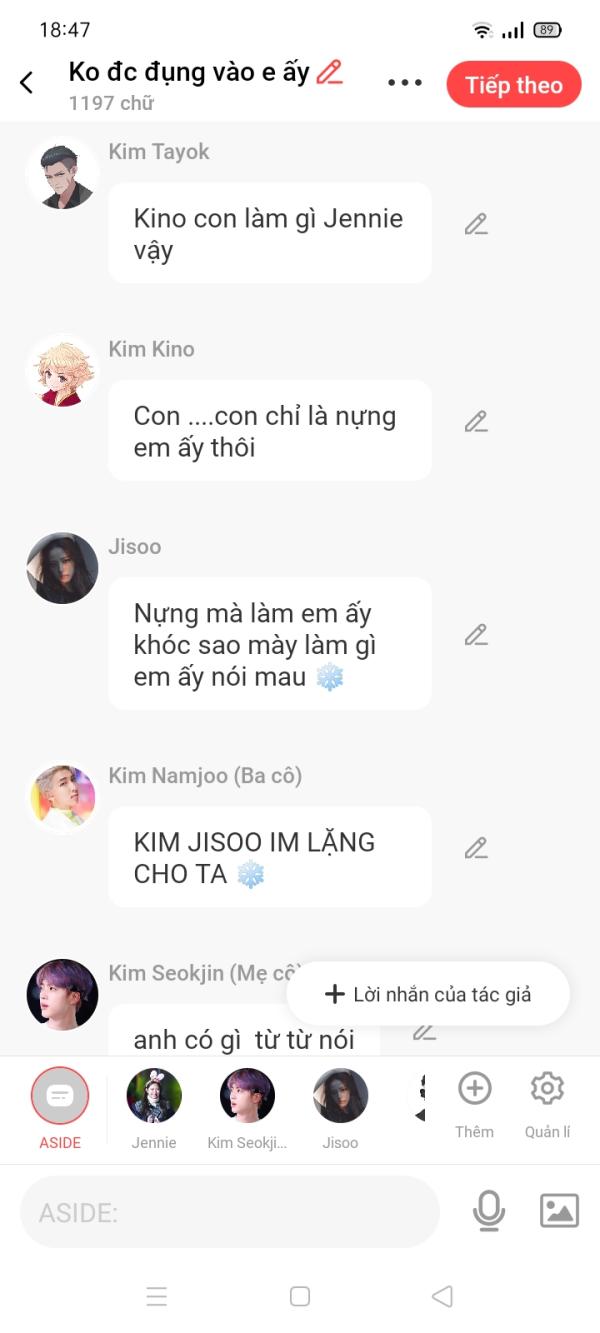Go back using the top-left arrow
Screen dimensions: 600x1333
(x=27, y=83)
